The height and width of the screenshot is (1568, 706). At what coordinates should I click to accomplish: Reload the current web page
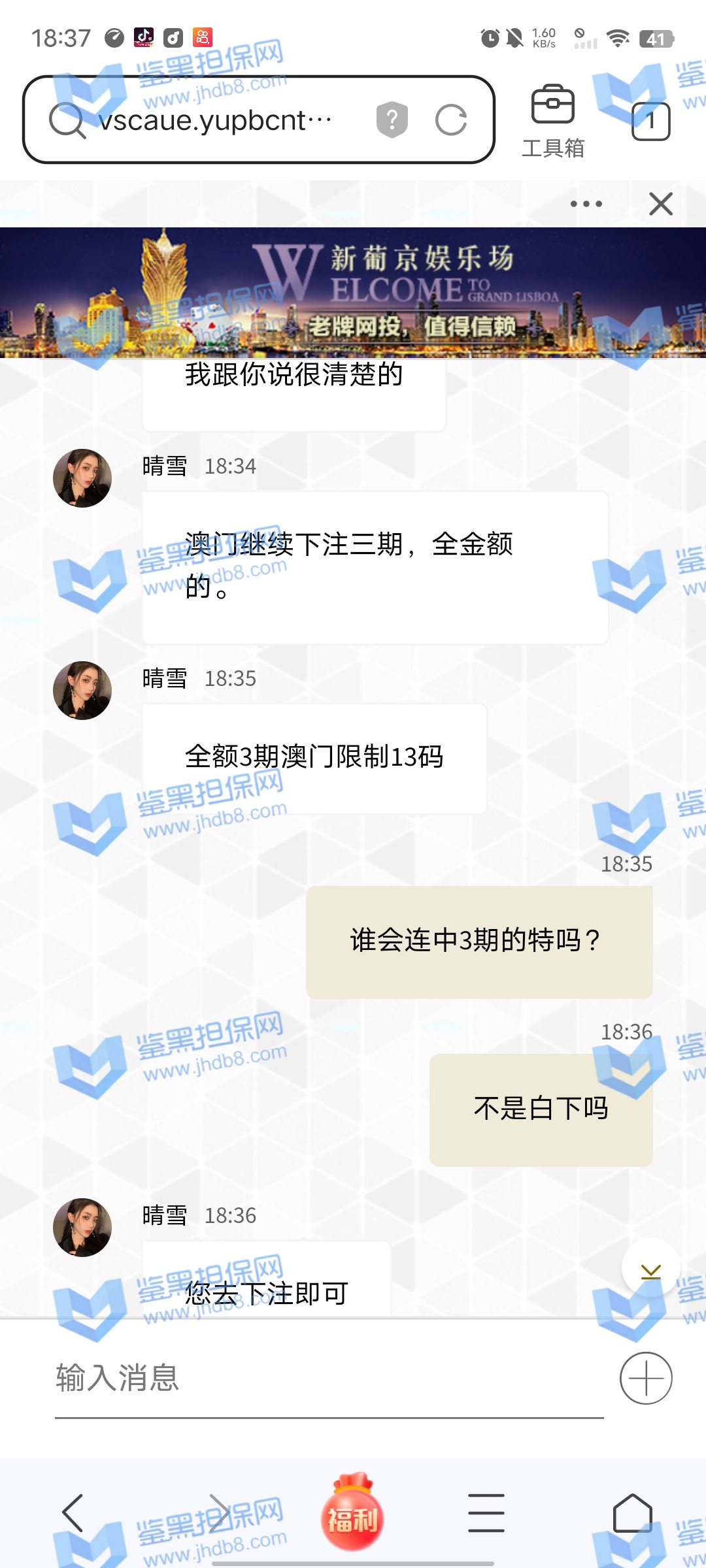(x=451, y=120)
